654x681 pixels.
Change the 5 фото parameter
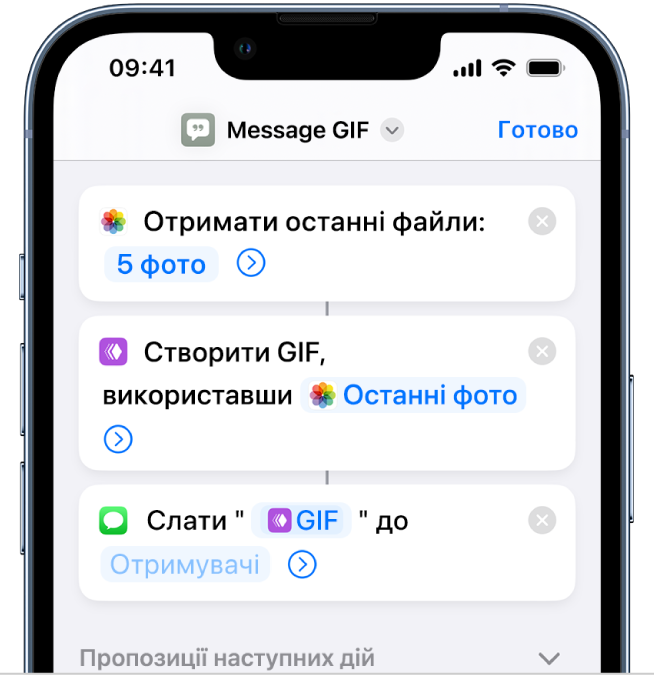(161, 264)
